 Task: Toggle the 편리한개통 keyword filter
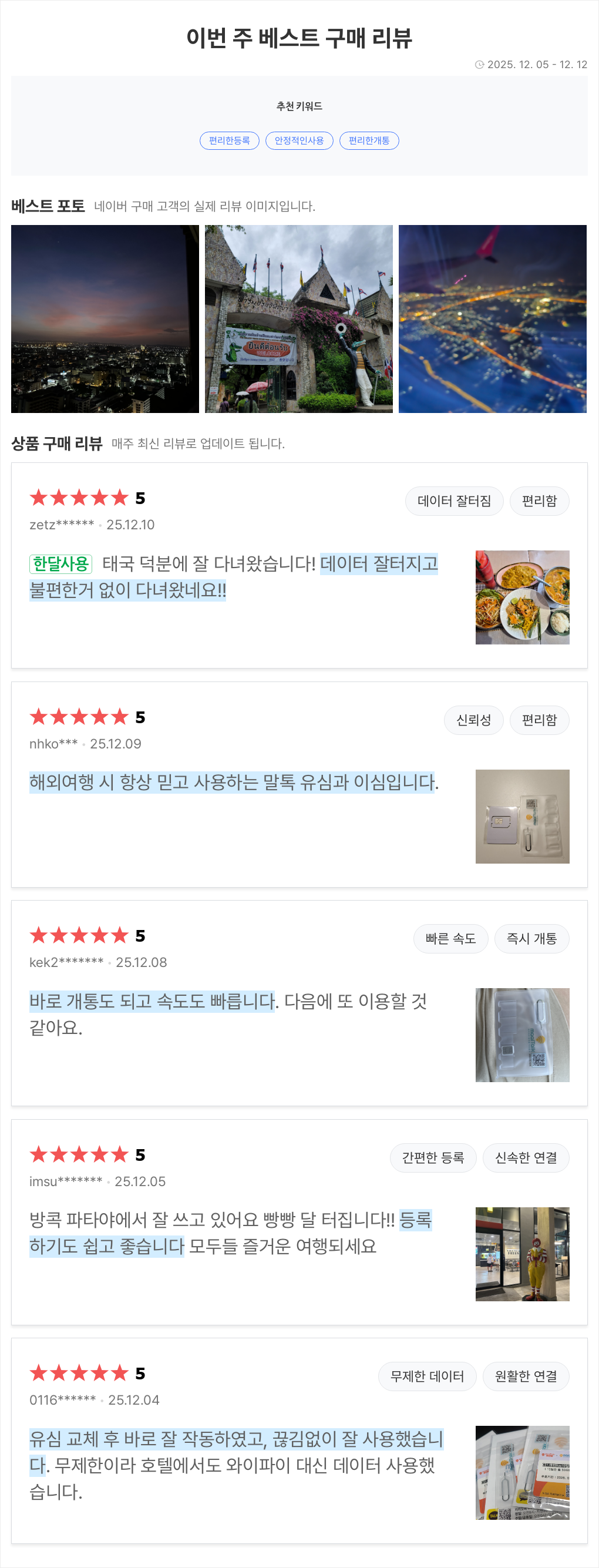[x=370, y=140]
